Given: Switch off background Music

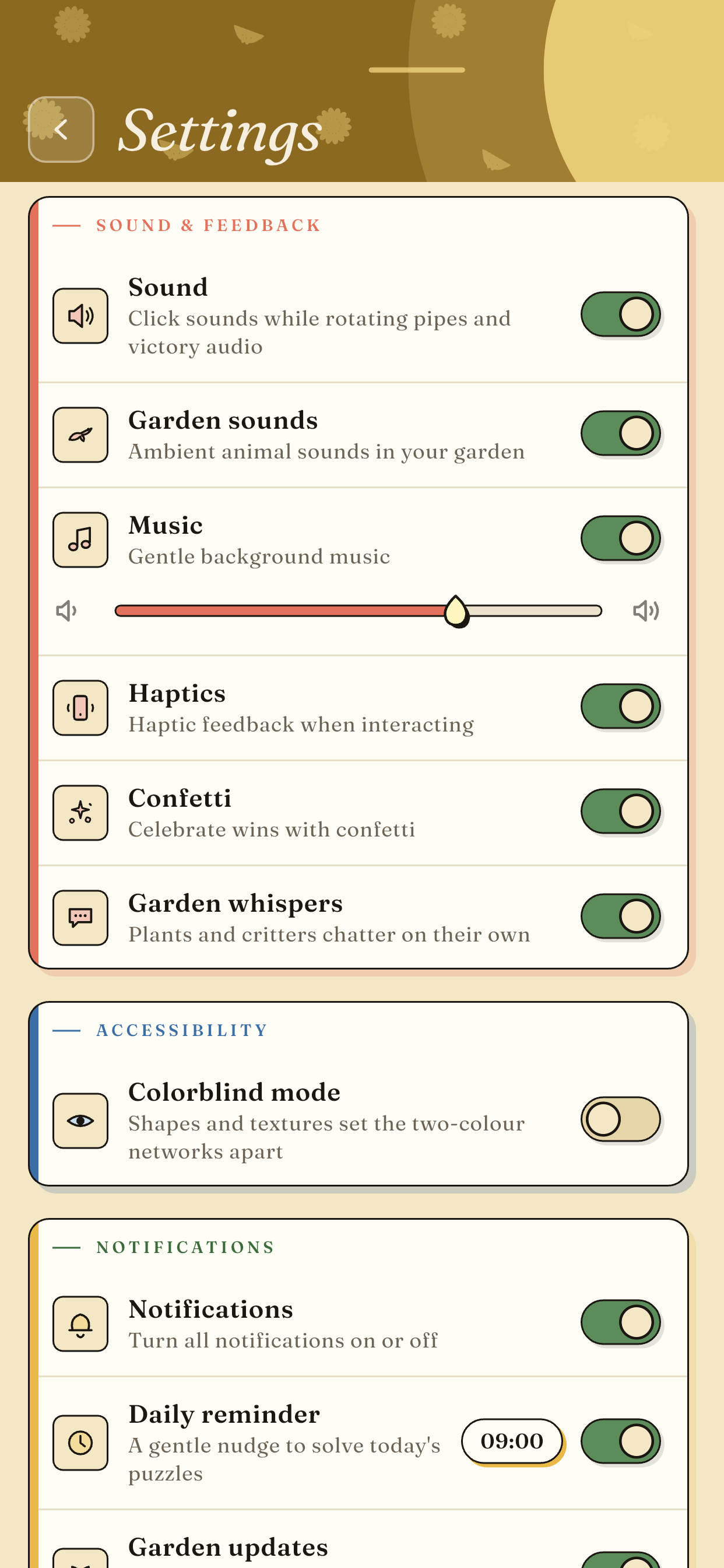Looking at the screenshot, I should coord(621,538).
